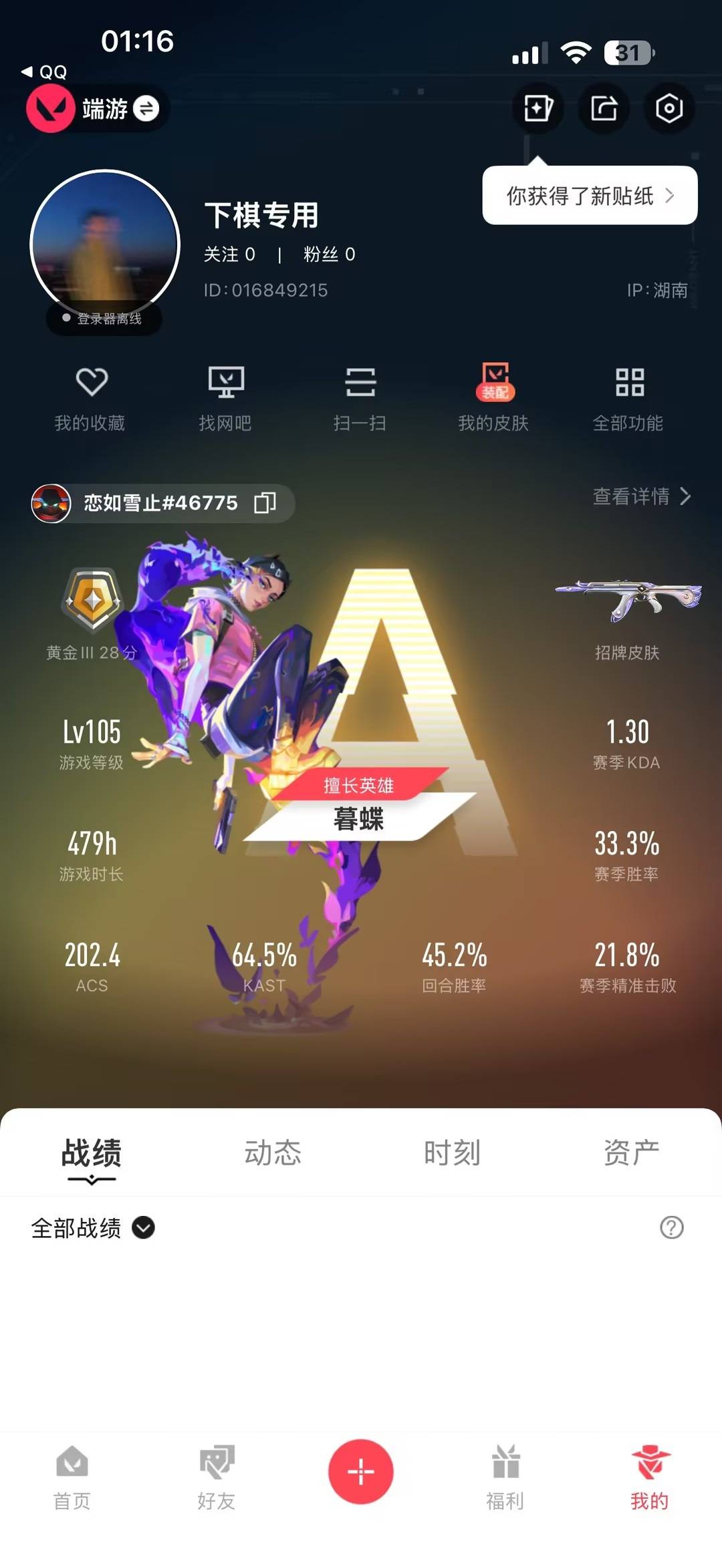
Task: Tap the share icon at top right
Action: 602,108
